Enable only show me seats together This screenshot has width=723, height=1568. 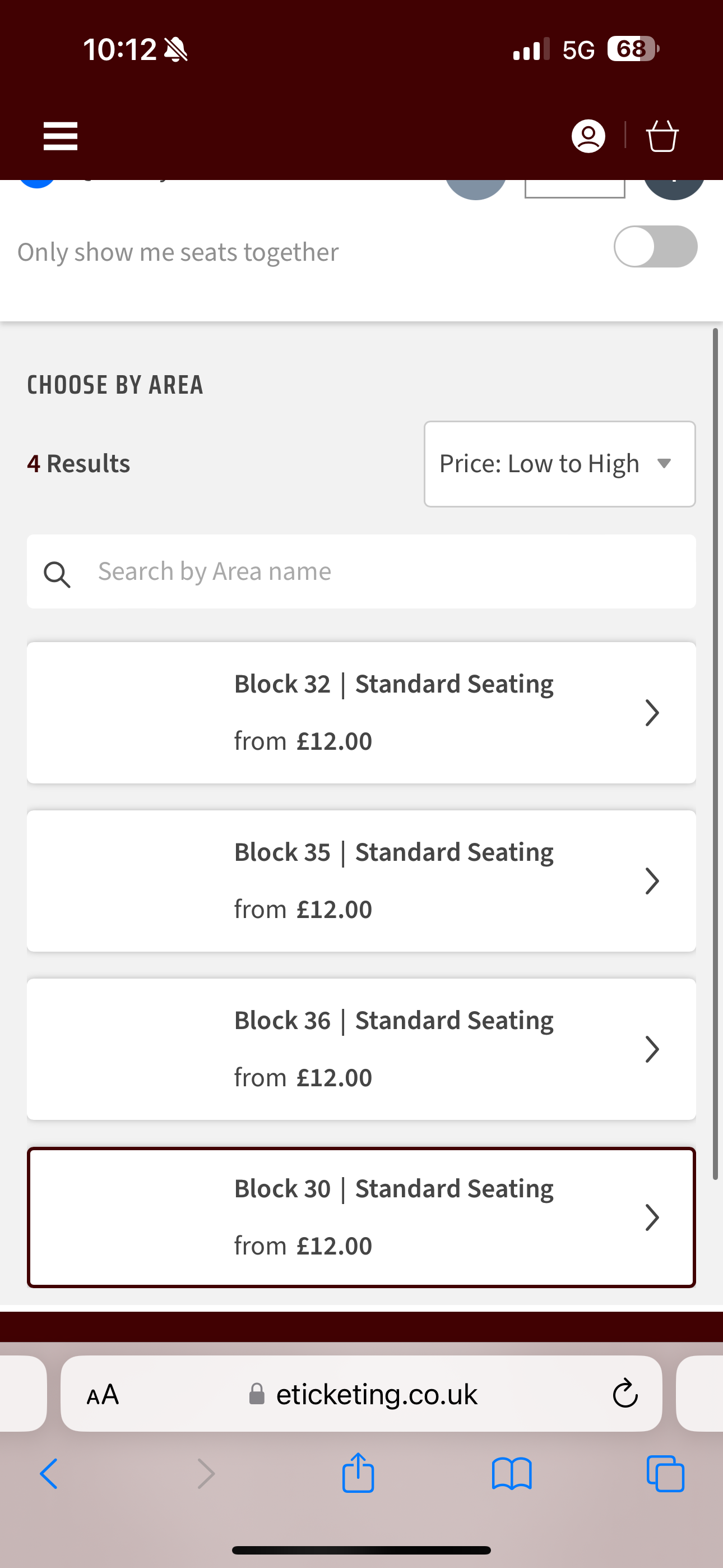655,247
